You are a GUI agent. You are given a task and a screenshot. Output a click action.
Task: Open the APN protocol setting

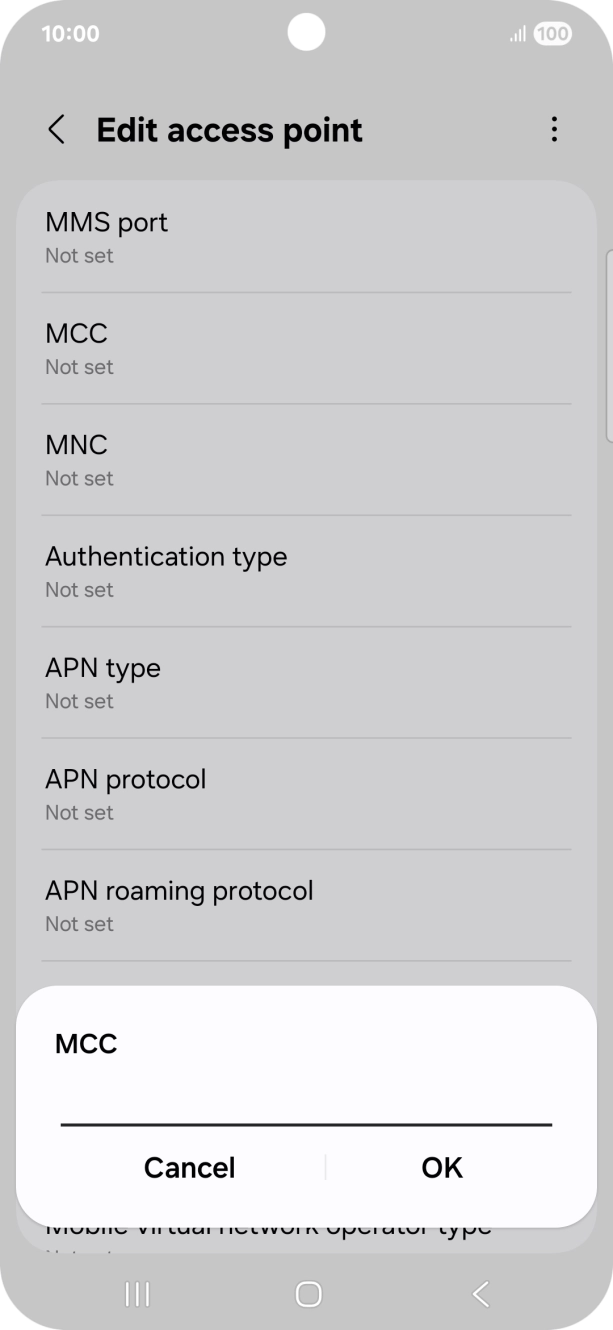tap(306, 794)
